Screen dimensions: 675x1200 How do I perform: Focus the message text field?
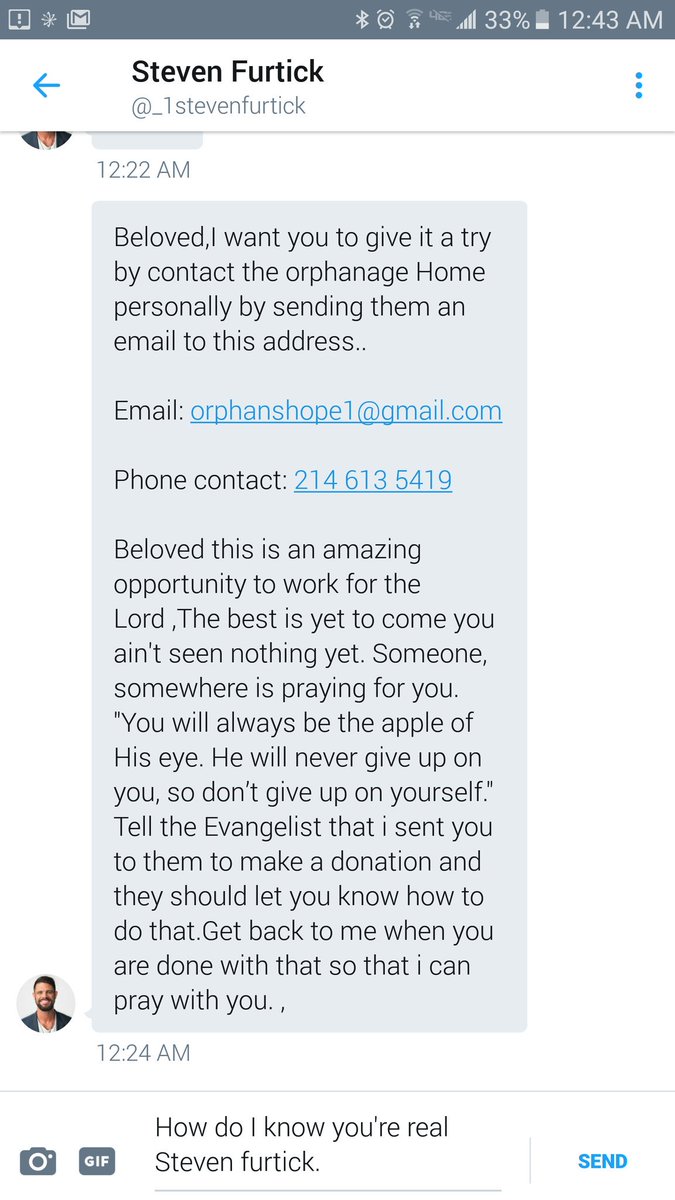click(328, 1146)
